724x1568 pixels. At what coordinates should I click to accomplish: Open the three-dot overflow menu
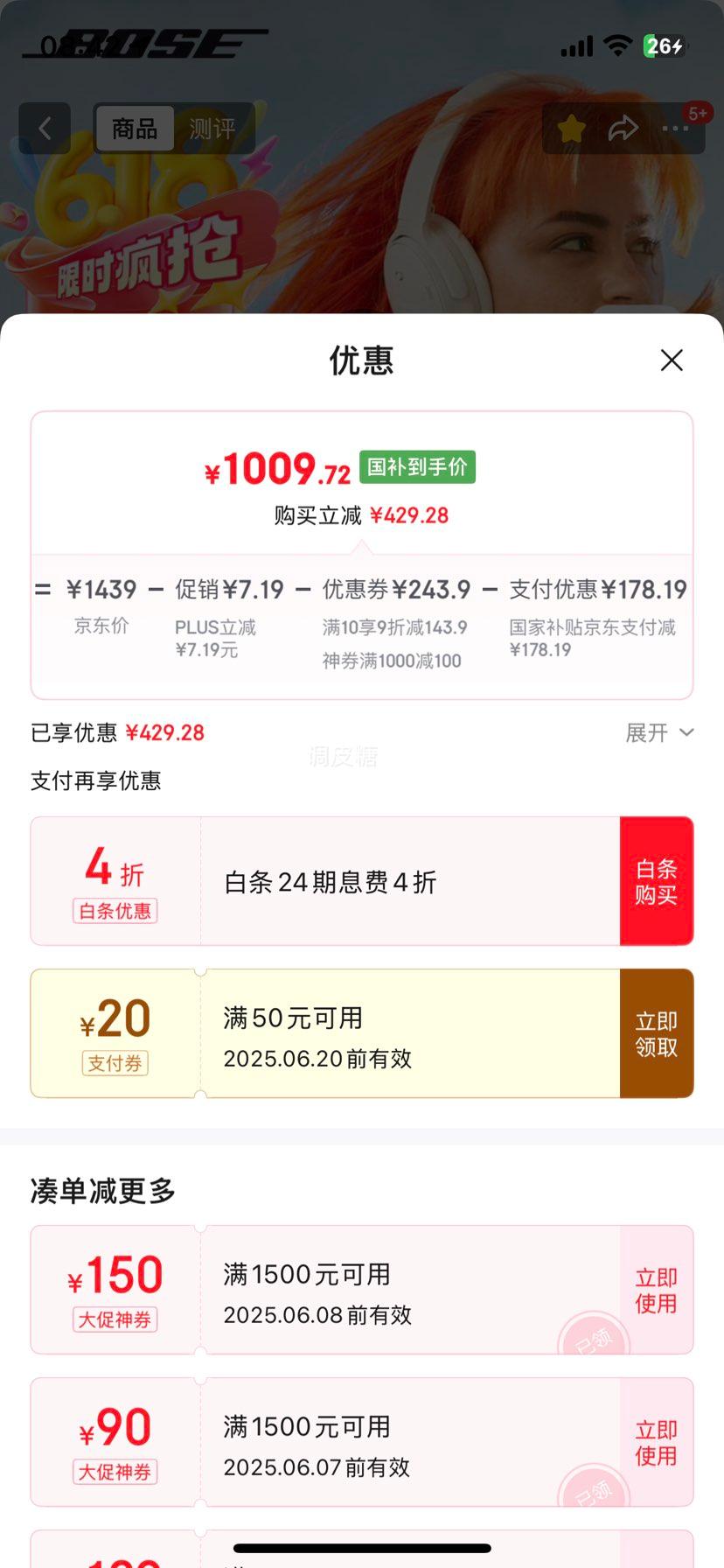tap(675, 129)
